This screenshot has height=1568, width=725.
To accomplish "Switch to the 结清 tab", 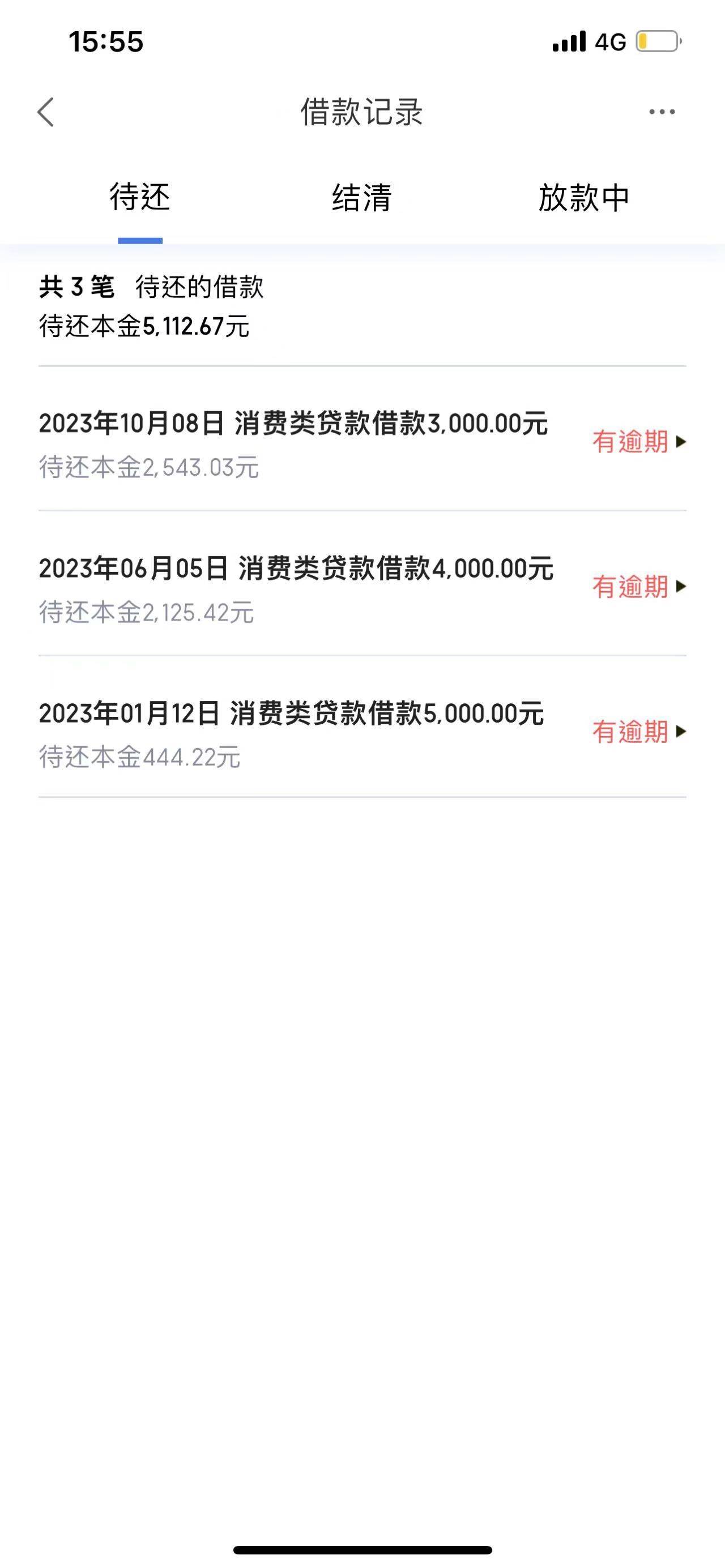I will click(361, 198).
